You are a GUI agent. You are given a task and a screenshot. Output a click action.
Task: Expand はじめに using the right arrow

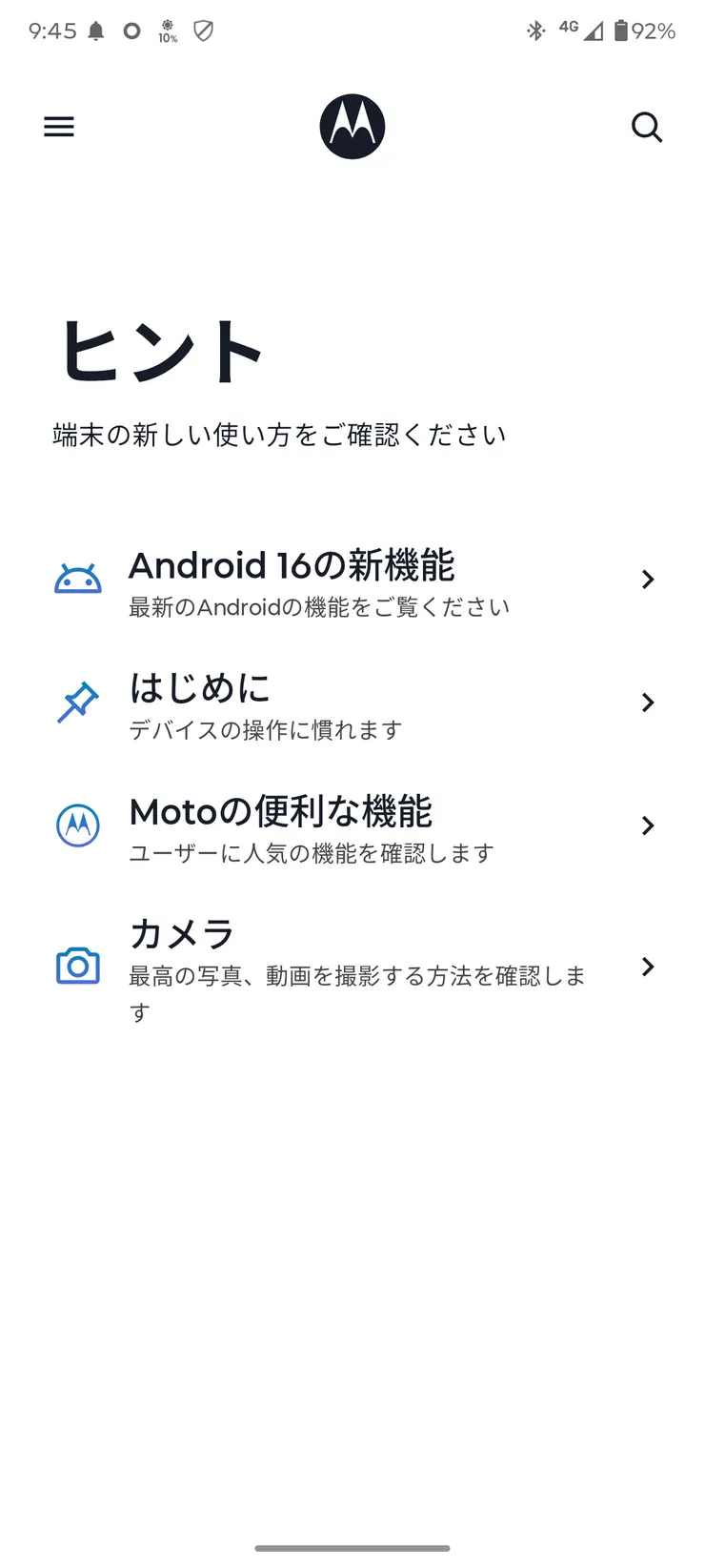pos(648,703)
